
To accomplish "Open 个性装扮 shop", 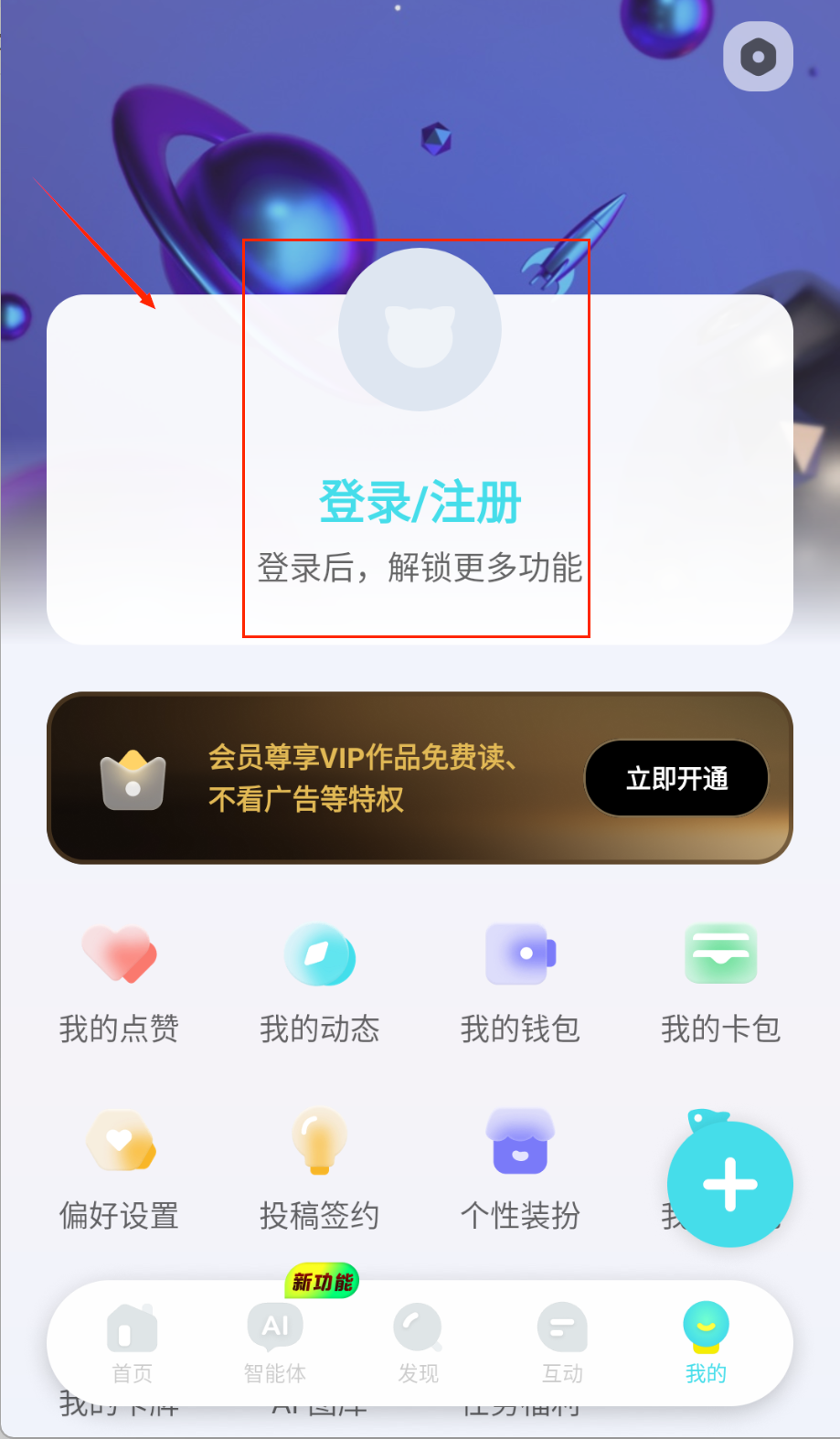I will (x=520, y=1170).
